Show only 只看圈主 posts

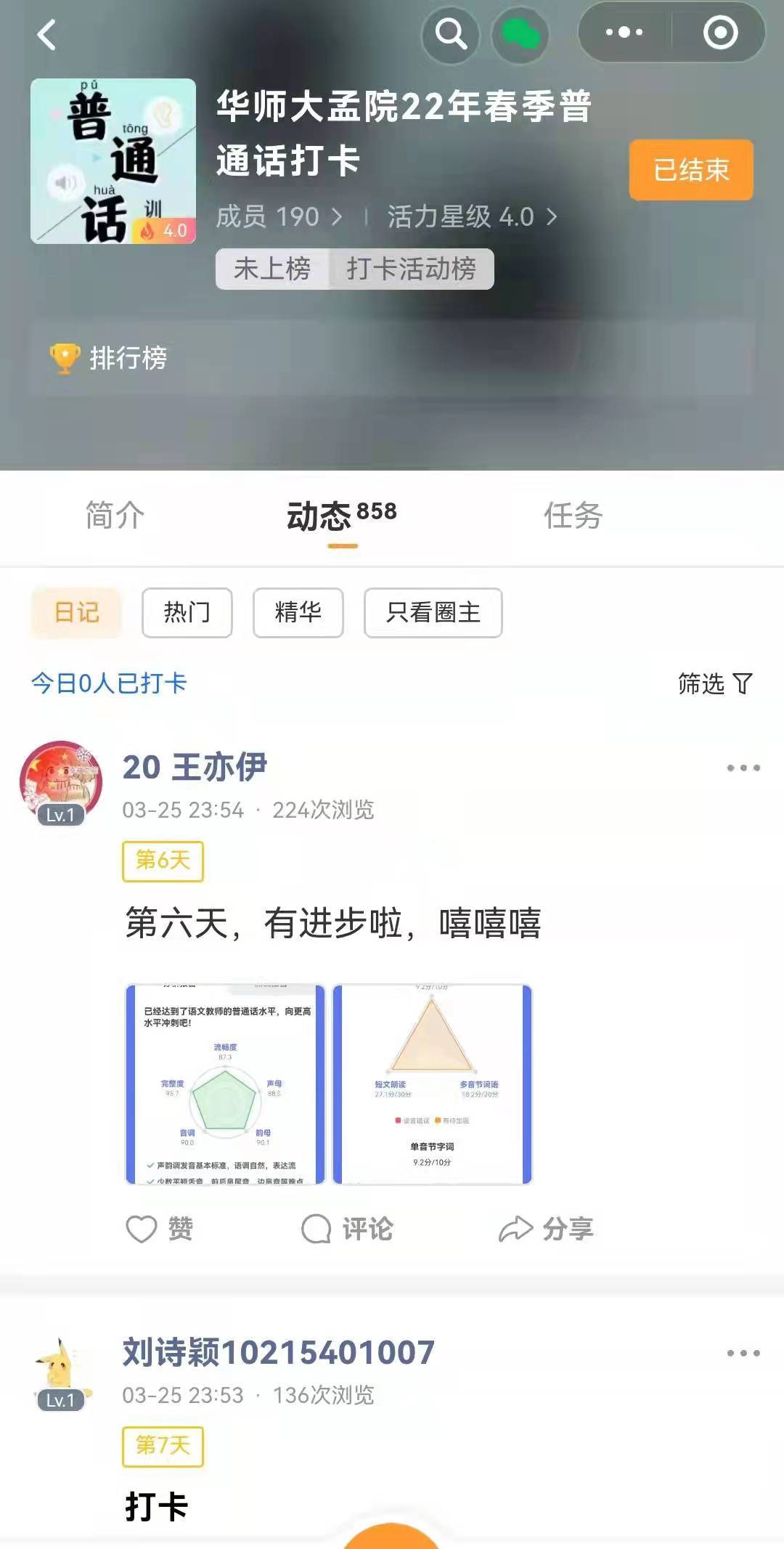coord(433,613)
